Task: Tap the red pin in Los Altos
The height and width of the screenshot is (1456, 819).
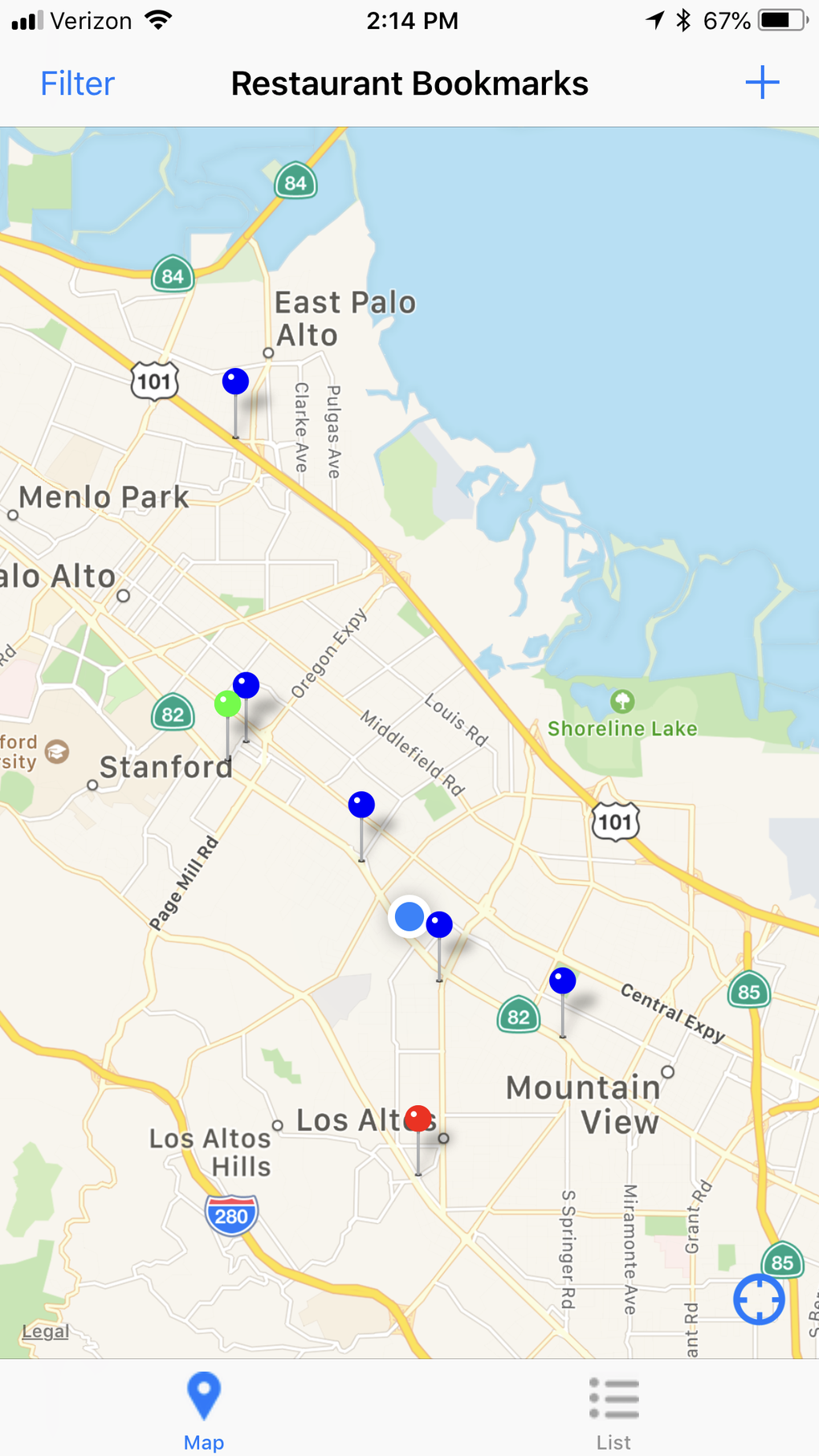Action: 418,1119
